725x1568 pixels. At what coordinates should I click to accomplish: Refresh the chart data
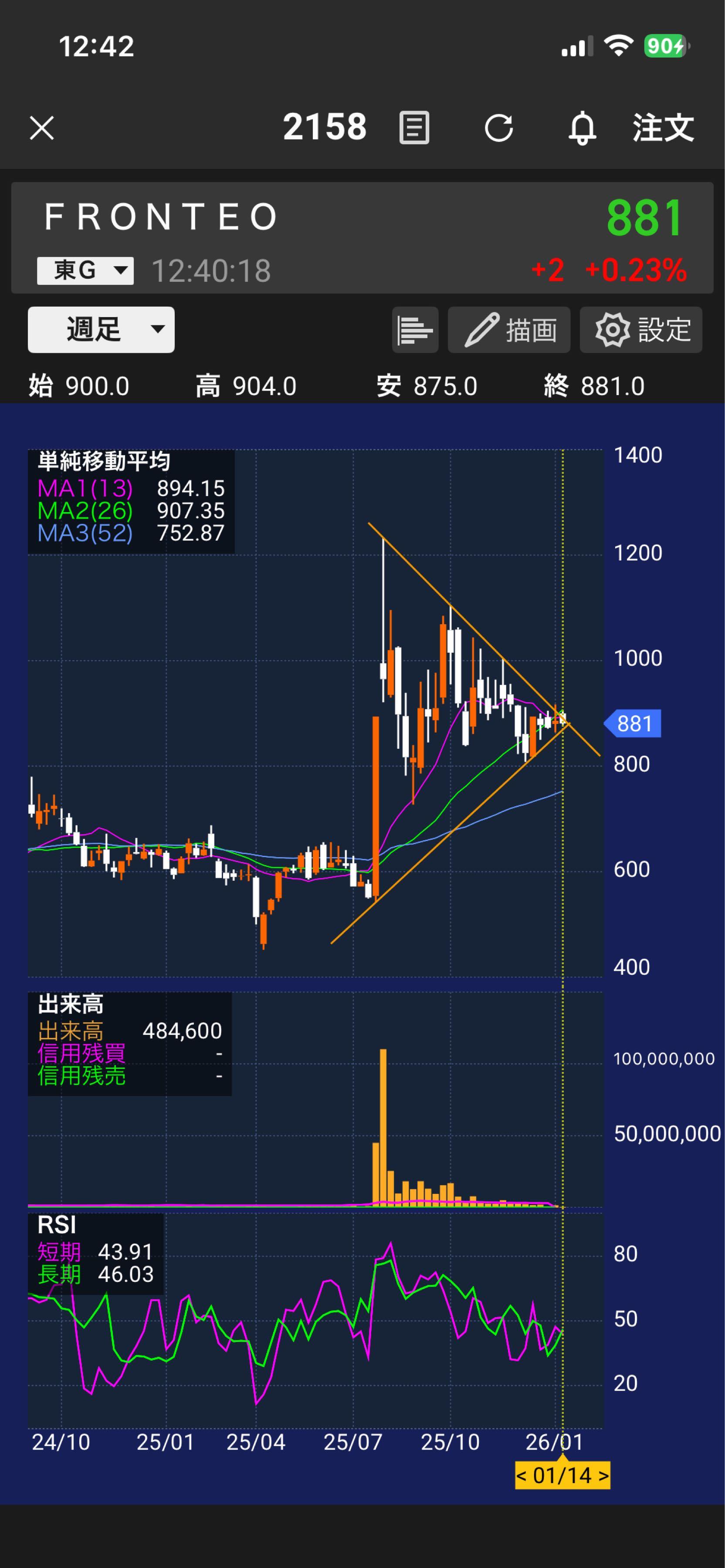click(x=498, y=128)
